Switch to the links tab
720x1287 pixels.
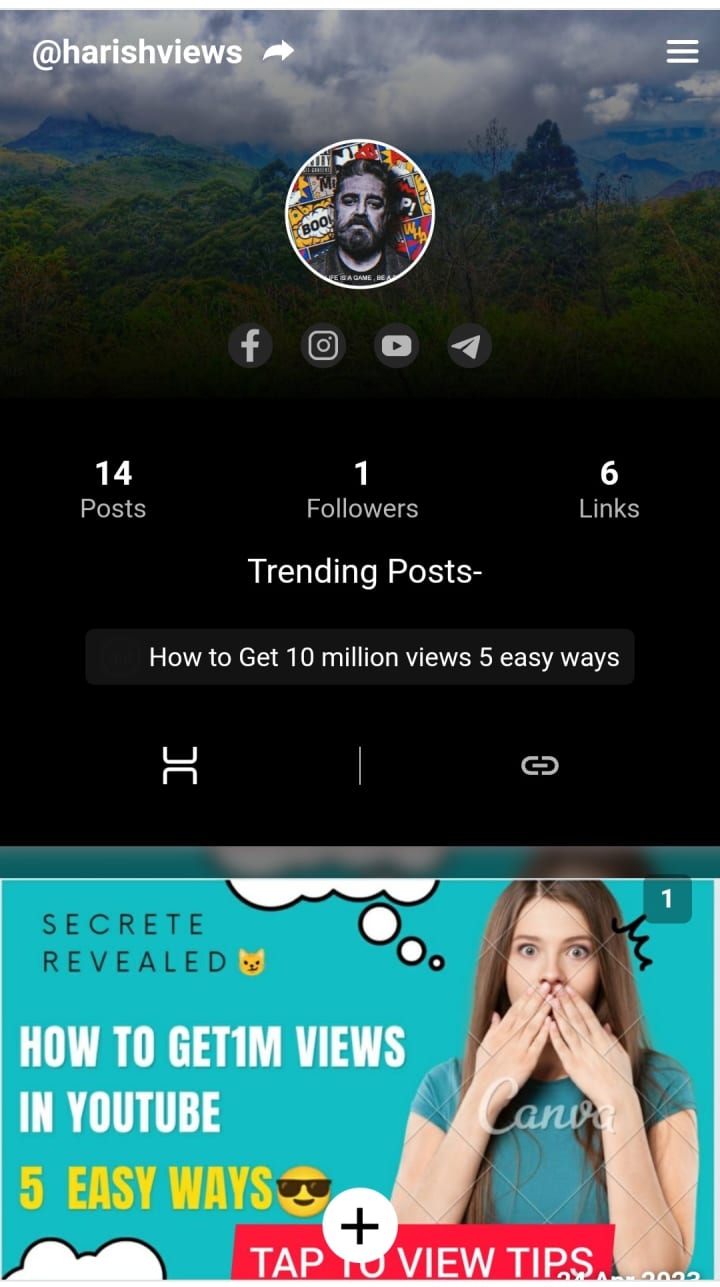(539, 766)
